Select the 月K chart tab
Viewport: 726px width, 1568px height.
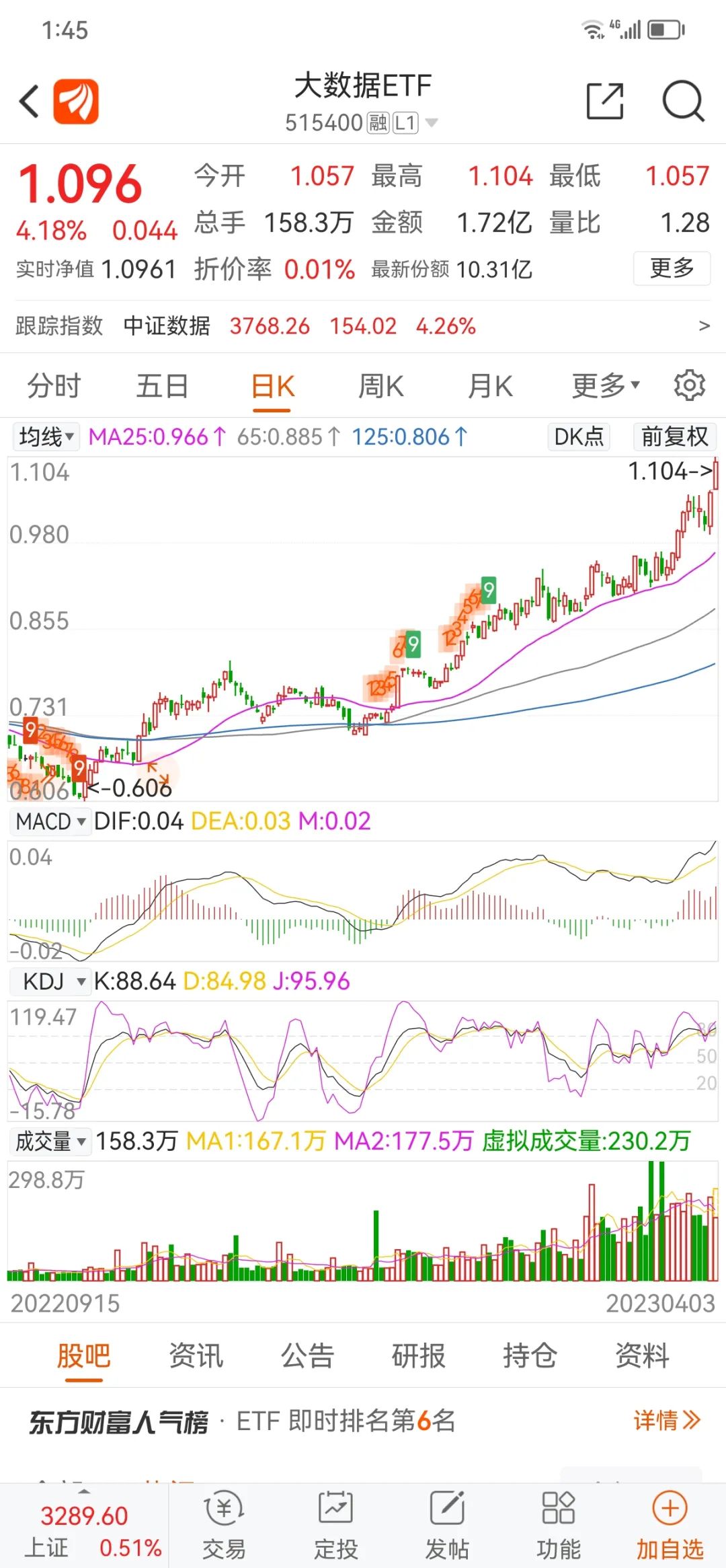point(490,387)
